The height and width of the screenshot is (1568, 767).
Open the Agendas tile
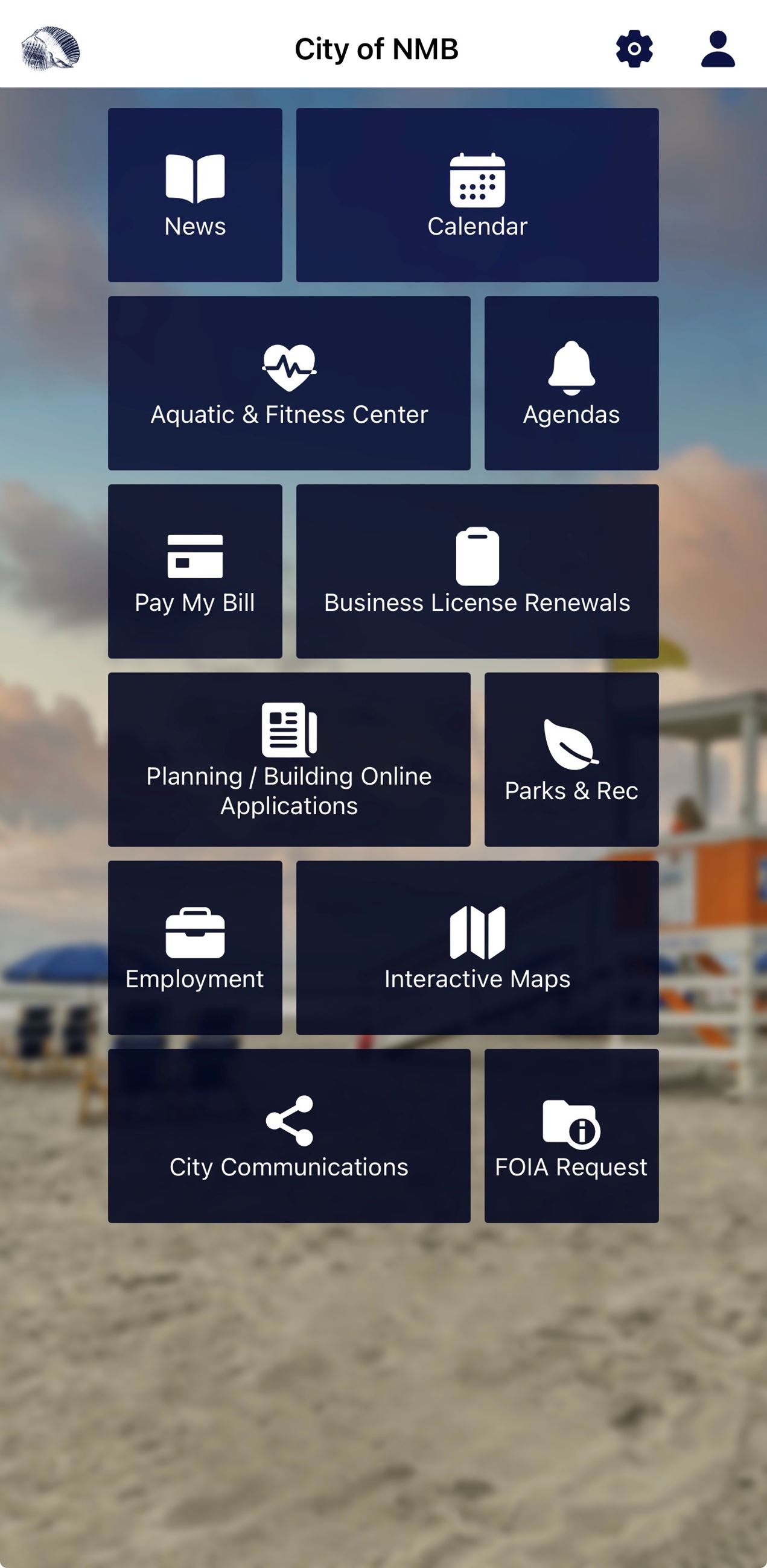coord(571,383)
